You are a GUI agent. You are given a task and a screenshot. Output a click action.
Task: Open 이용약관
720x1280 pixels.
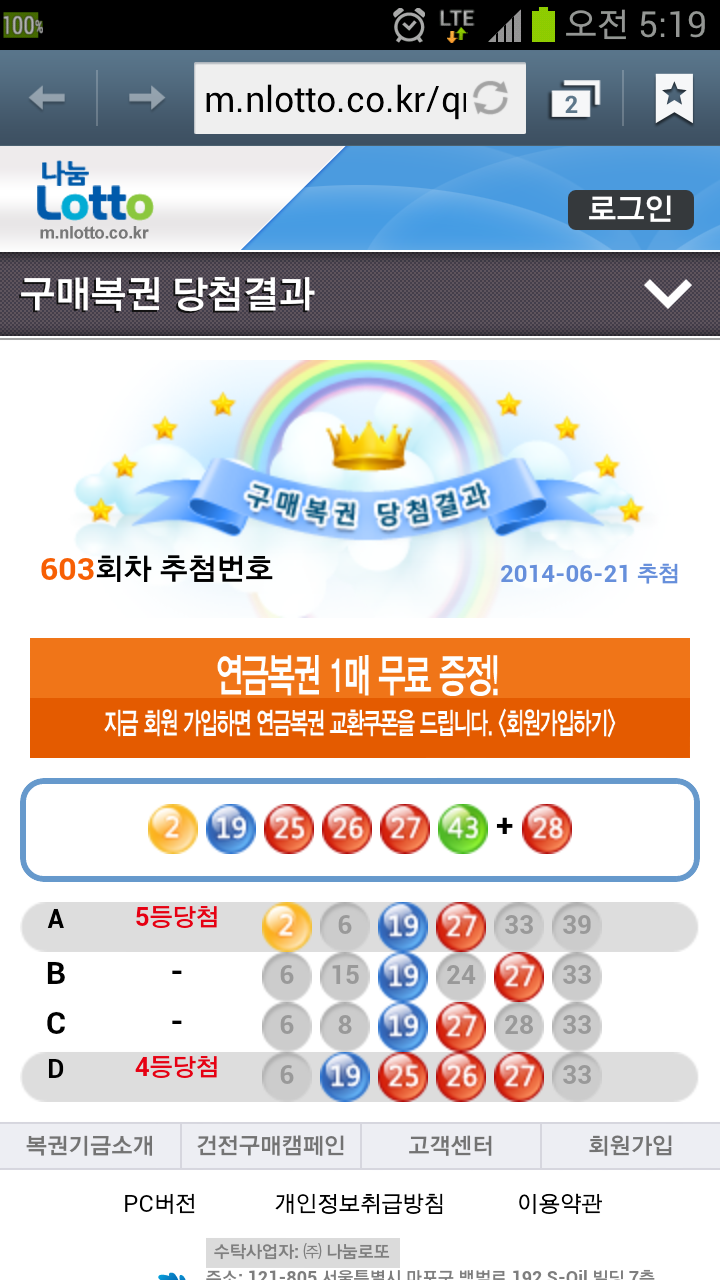(560, 1203)
